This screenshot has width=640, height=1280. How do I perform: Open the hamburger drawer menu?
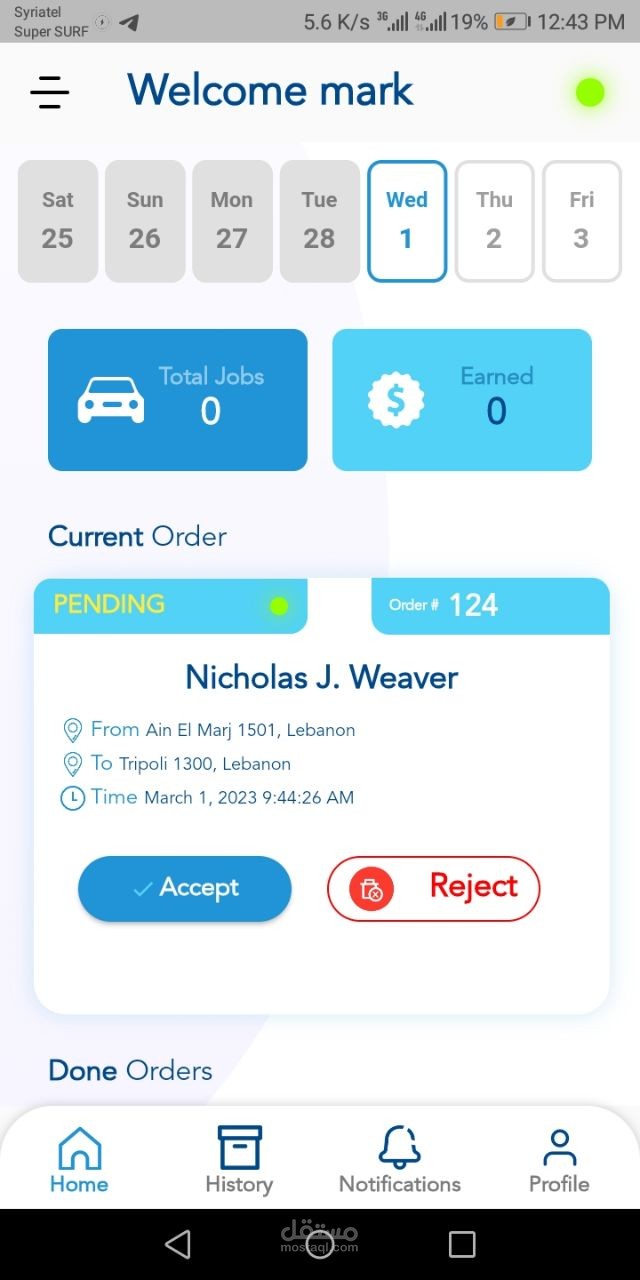[49, 92]
